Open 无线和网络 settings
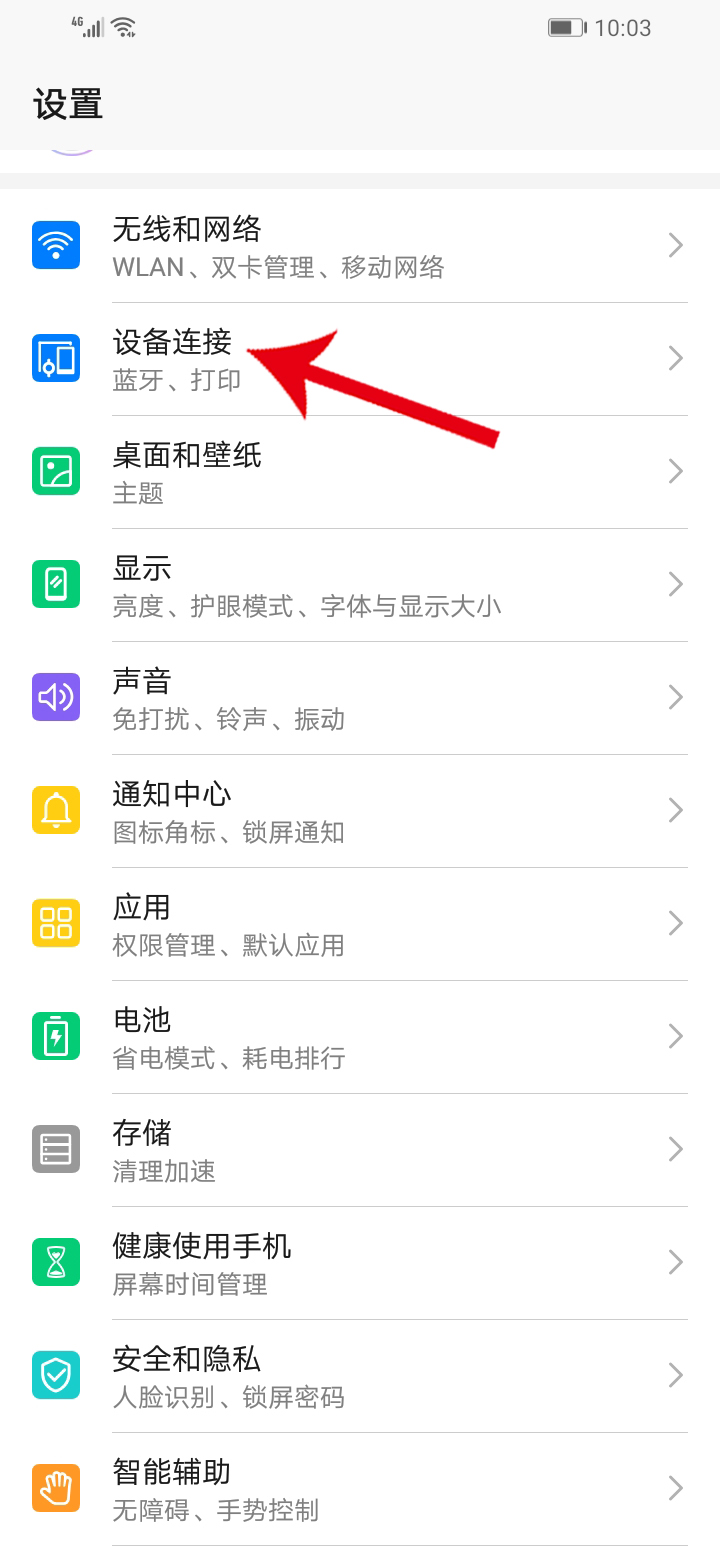 [360, 246]
